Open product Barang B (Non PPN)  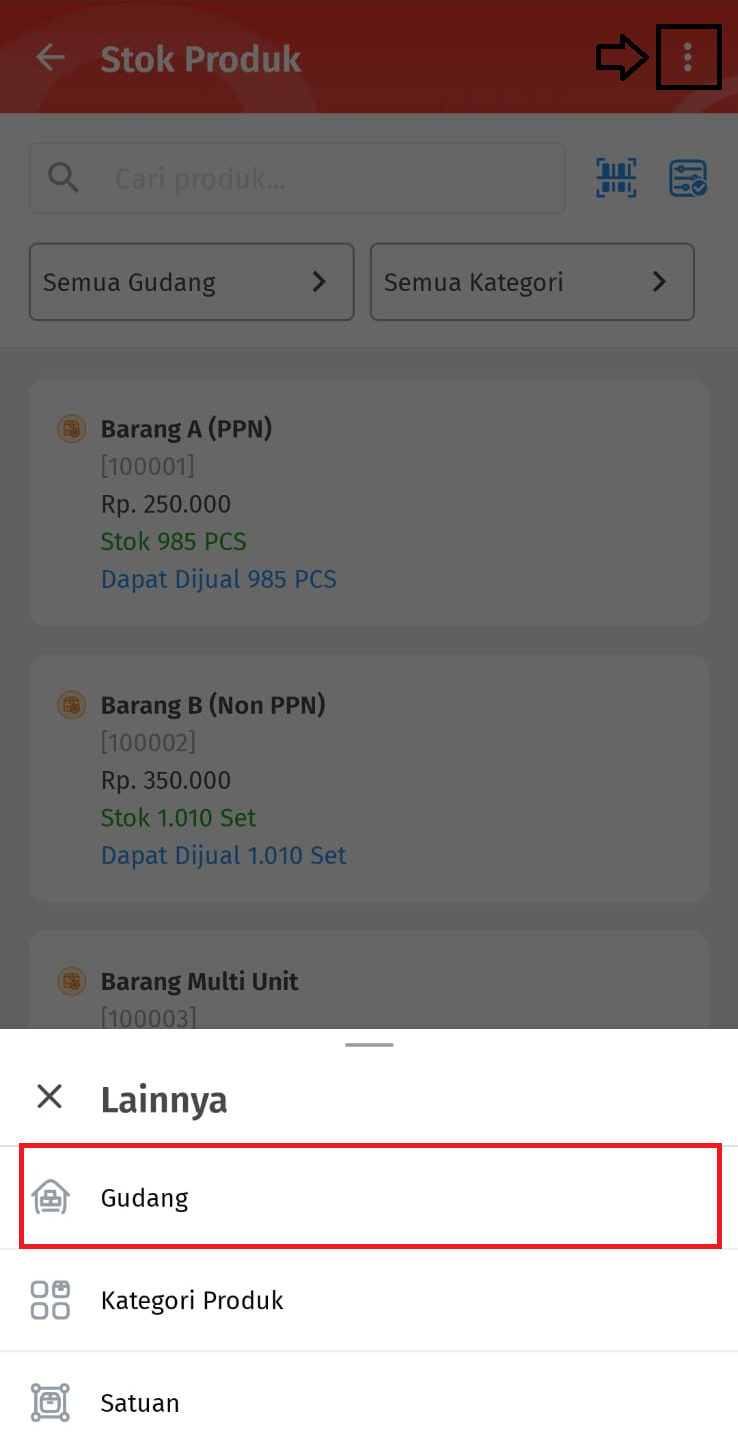pos(369,778)
